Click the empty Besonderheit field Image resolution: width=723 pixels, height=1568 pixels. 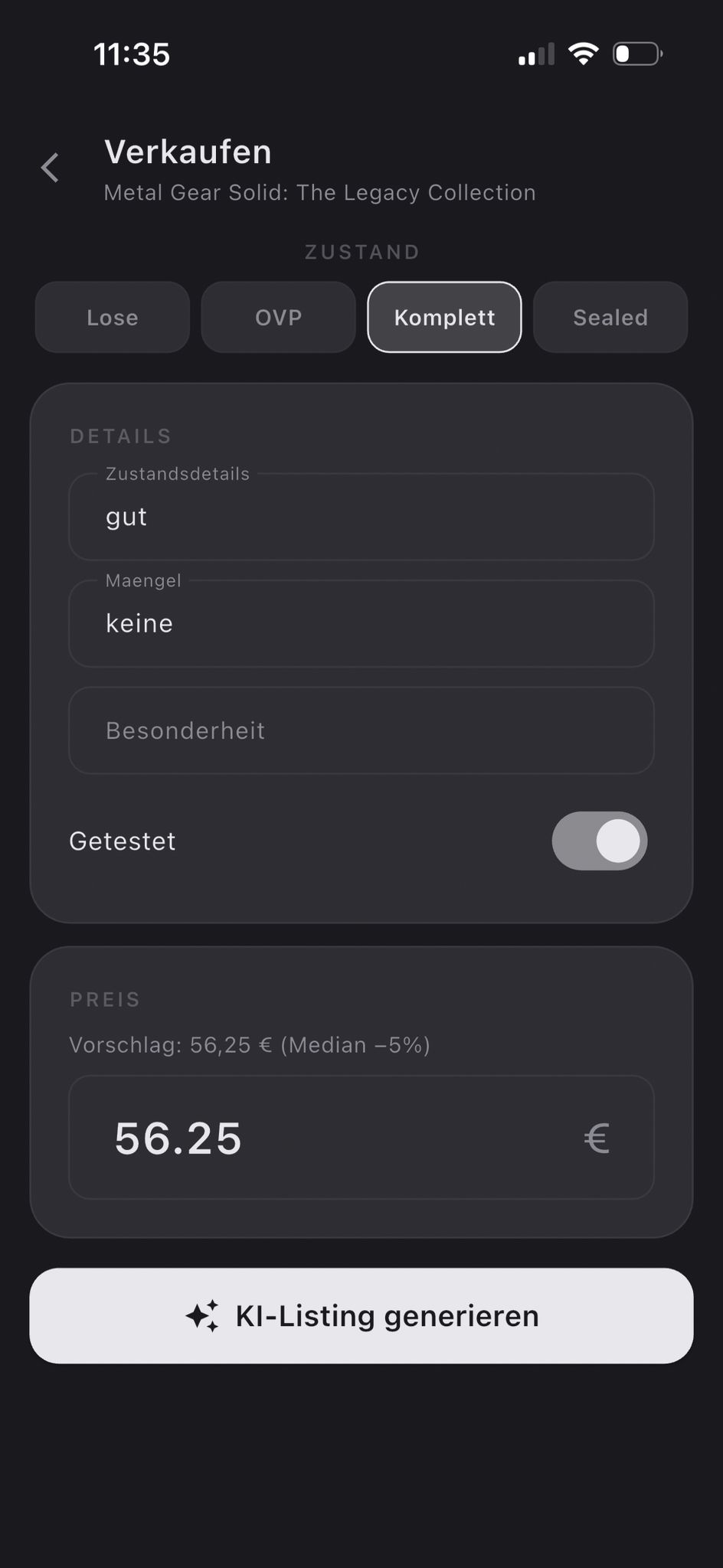(x=361, y=730)
